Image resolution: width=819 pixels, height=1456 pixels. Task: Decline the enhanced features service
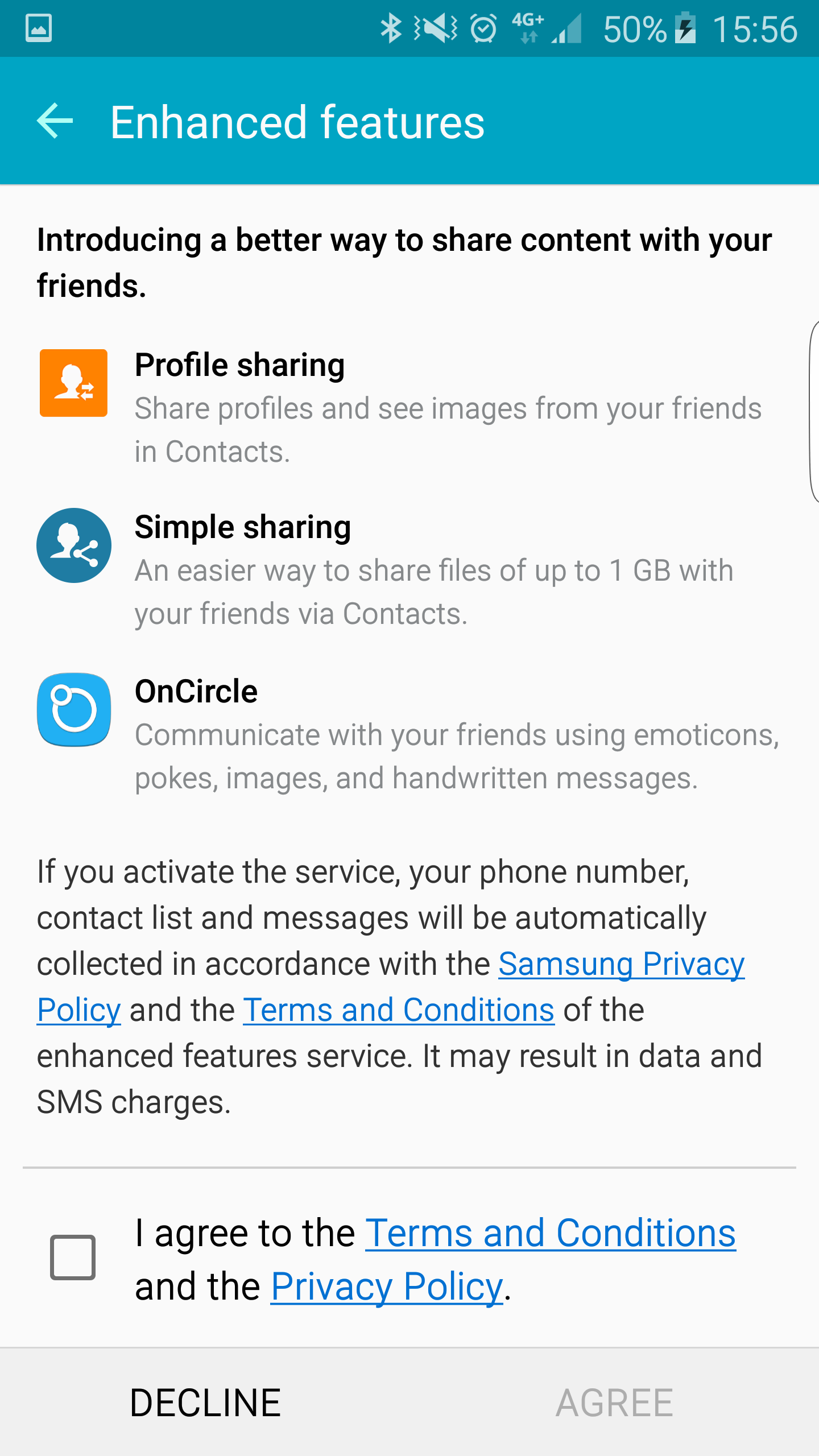click(x=205, y=1403)
